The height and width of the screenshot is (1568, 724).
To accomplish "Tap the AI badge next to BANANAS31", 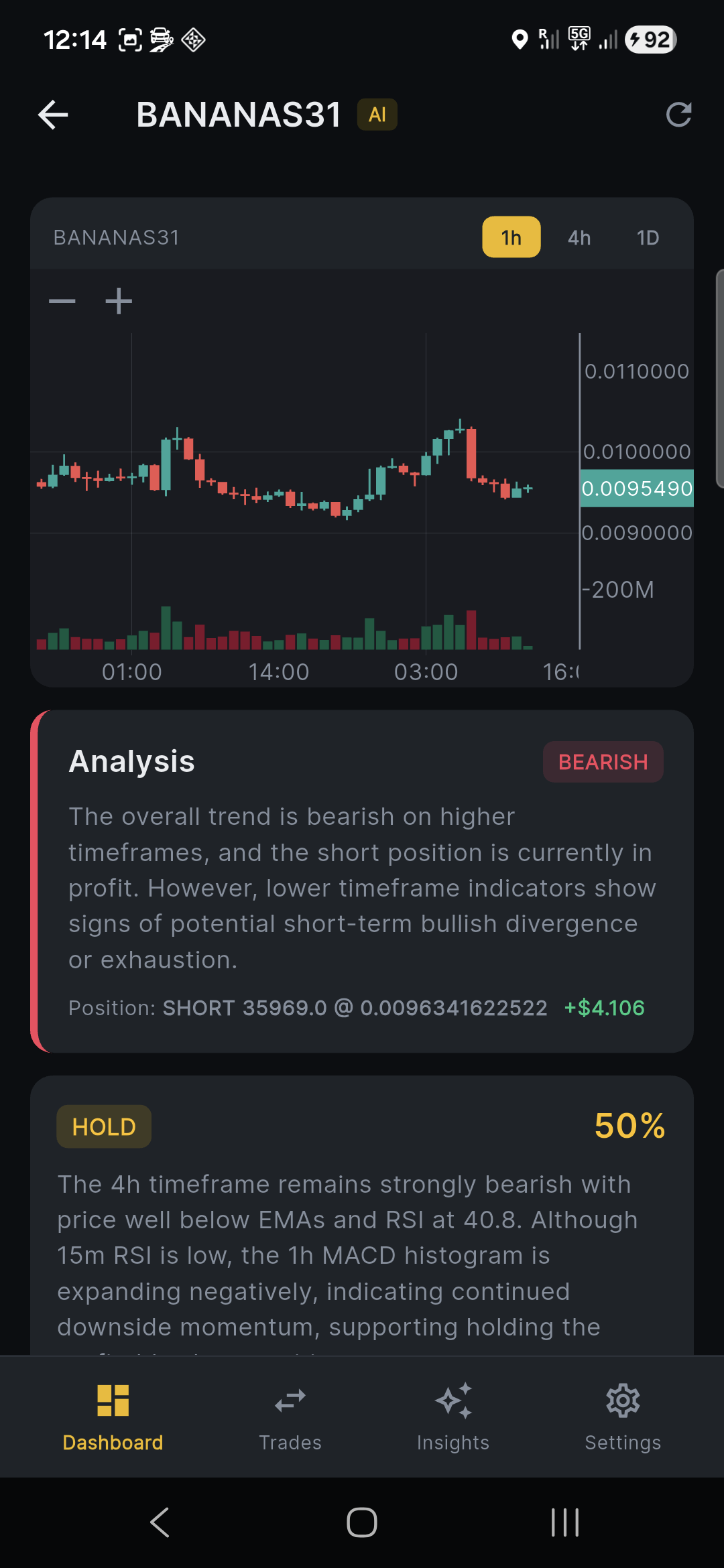I will pos(377,114).
